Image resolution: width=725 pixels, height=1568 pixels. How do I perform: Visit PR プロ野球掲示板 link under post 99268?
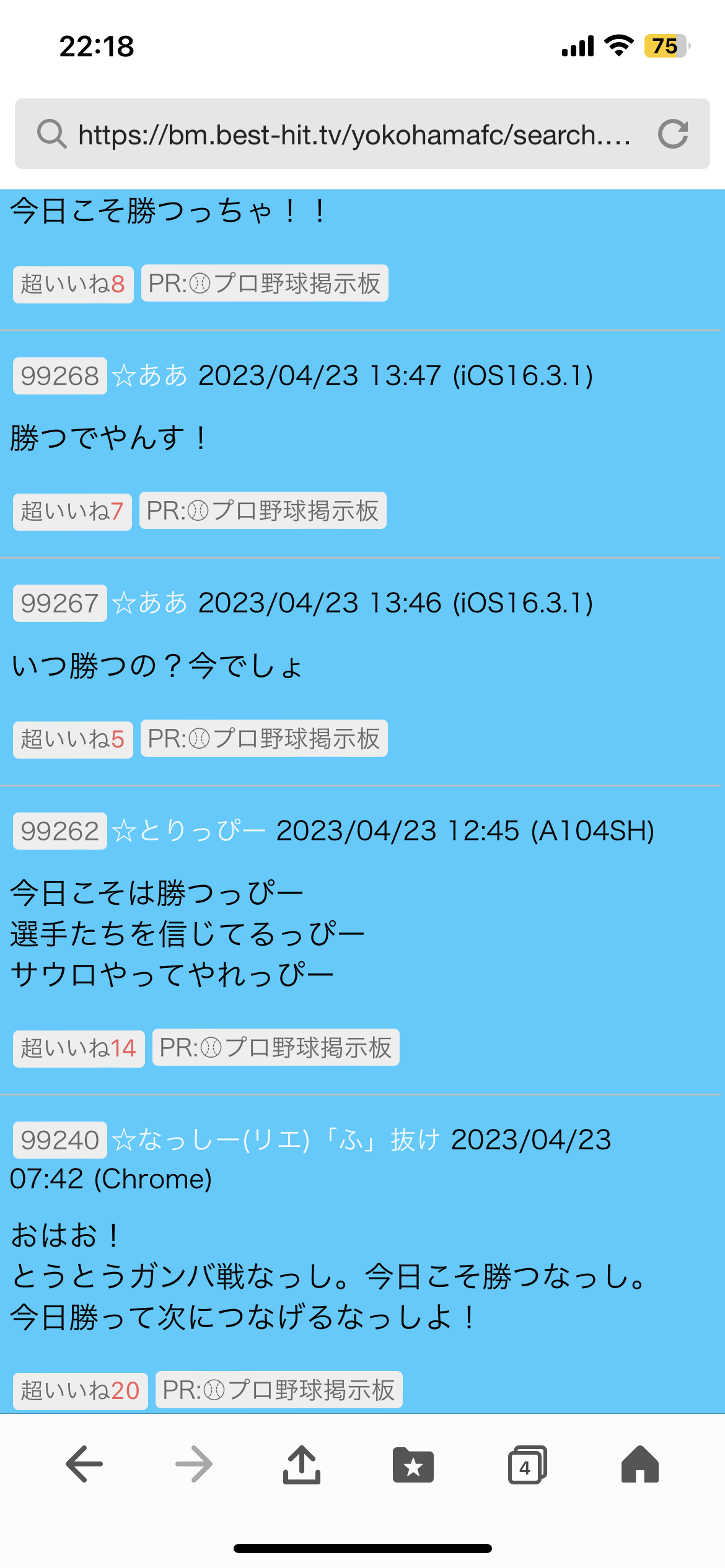click(263, 511)
